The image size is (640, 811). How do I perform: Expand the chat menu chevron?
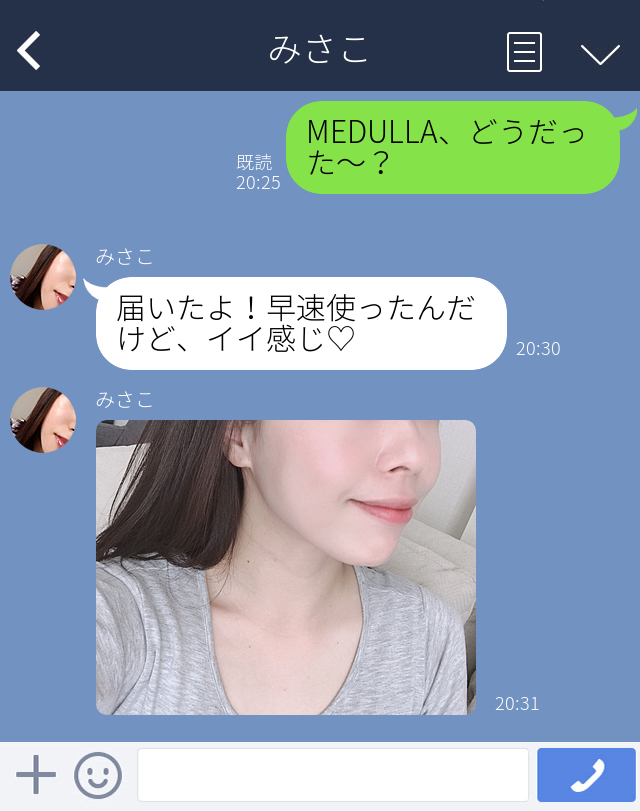[600, 53]
